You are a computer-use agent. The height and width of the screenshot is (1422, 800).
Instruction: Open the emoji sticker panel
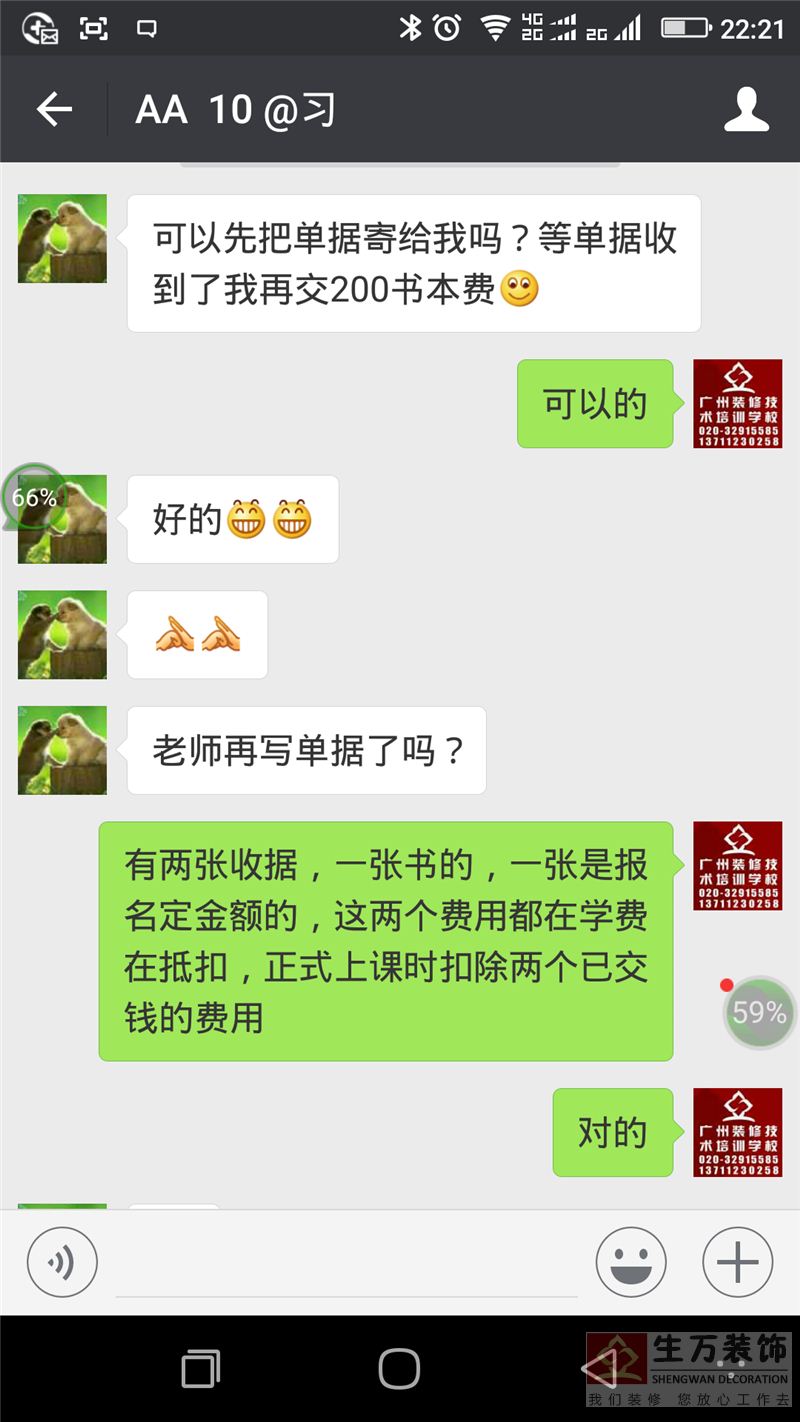click(x=631, y=1262)
